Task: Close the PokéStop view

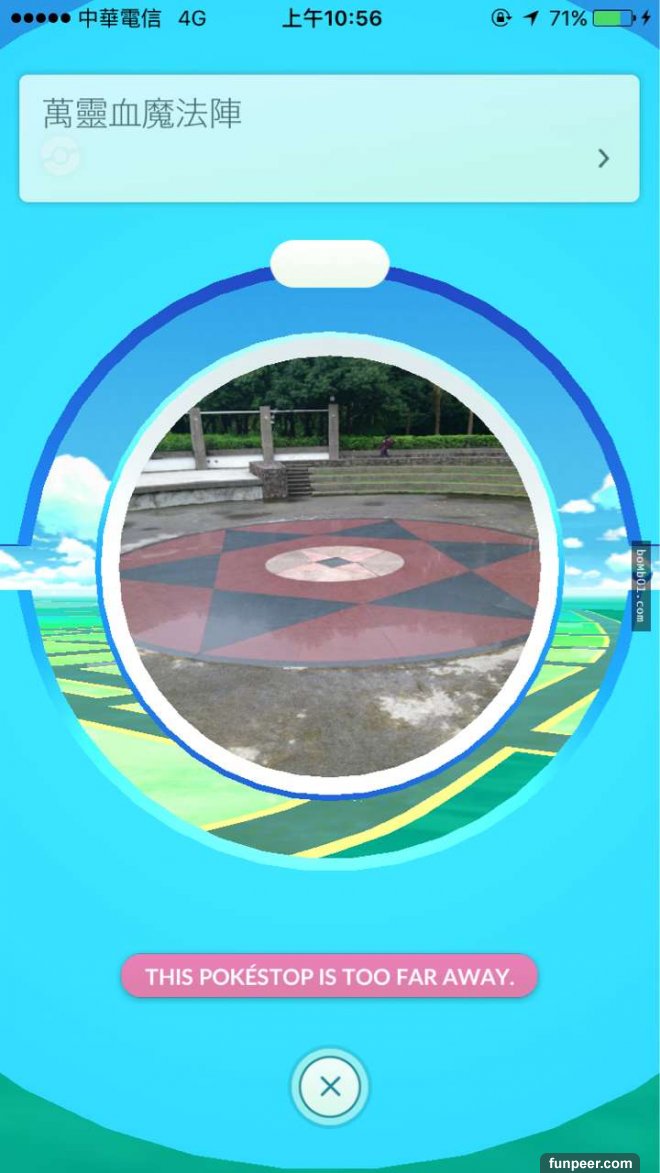Action: click(330, 1087)
